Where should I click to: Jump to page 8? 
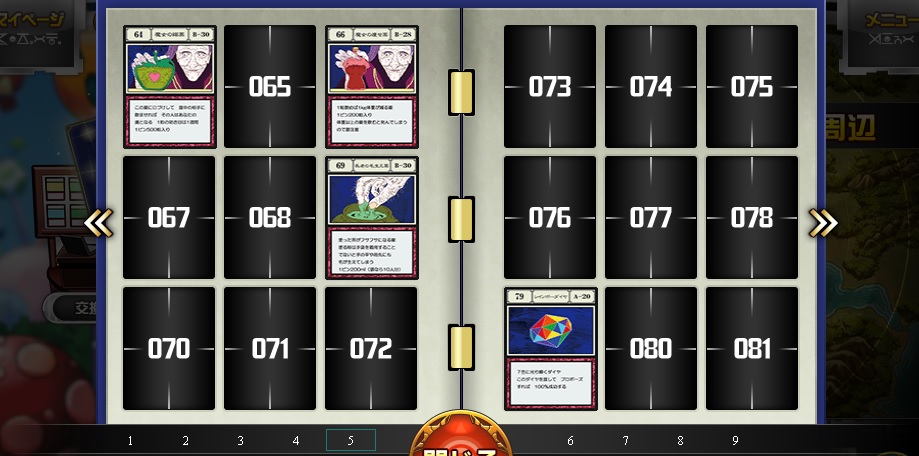pyautogui.click(x=680, y=440)
